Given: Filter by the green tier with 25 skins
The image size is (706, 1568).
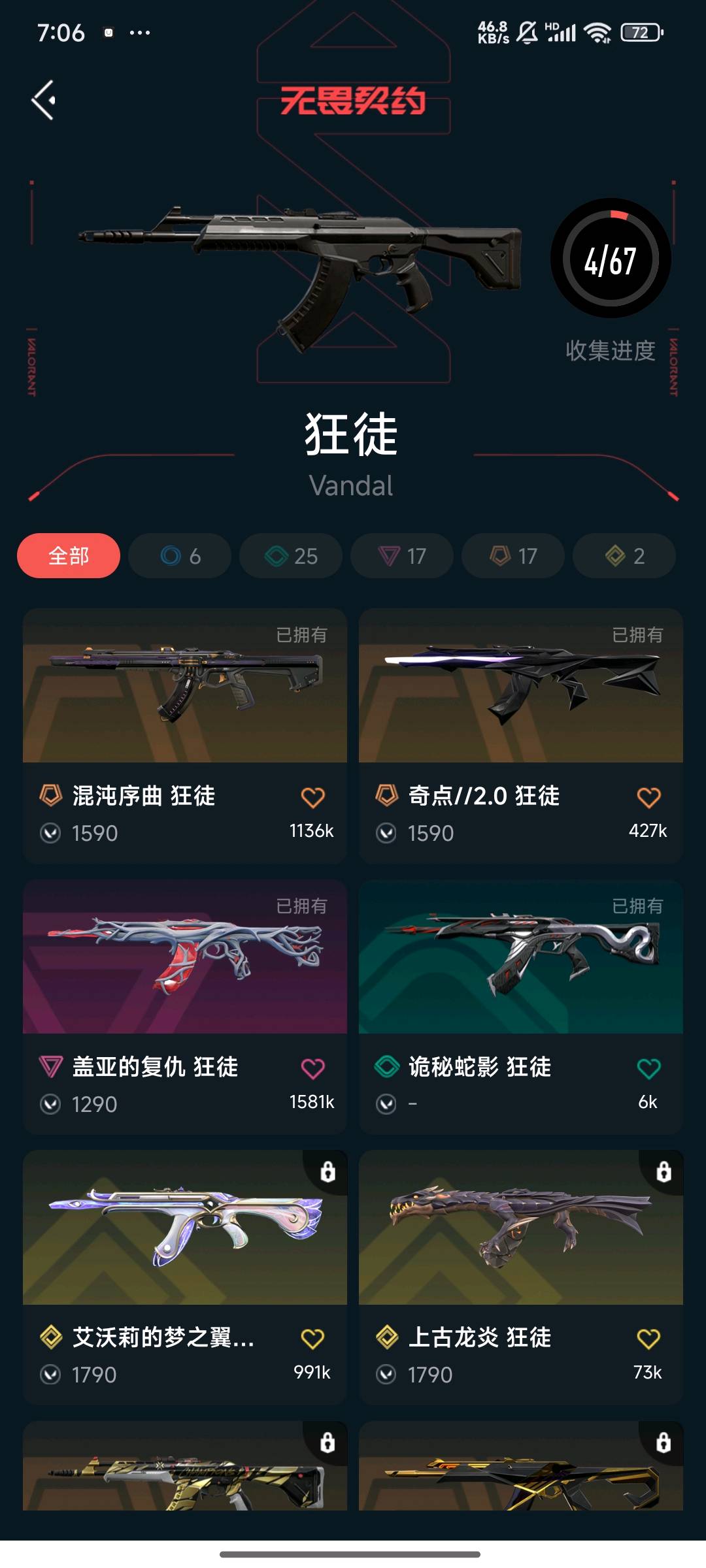Looking at the screenshot, I should [x=291, y=556].
